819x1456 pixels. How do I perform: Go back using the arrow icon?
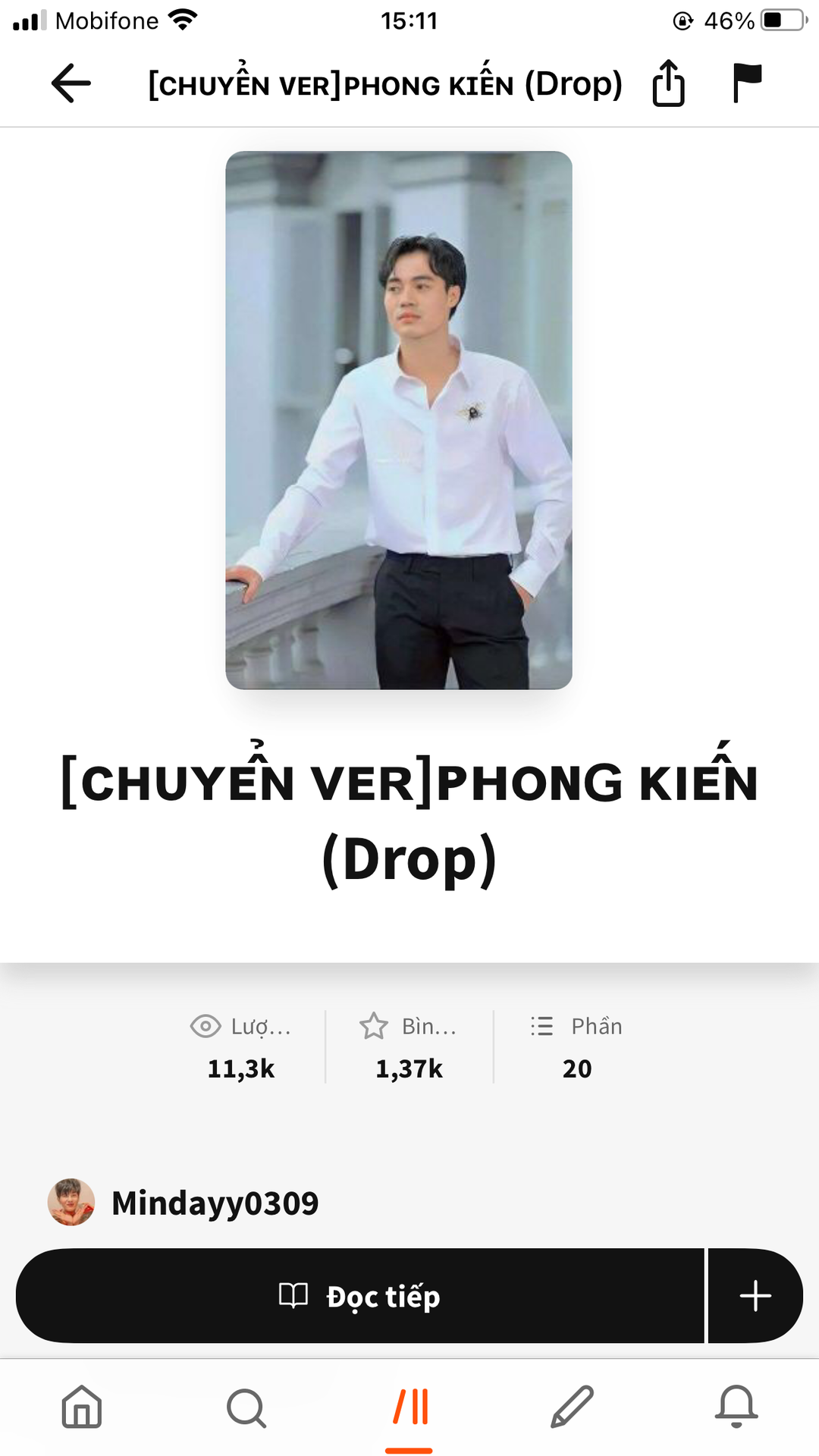71,83
